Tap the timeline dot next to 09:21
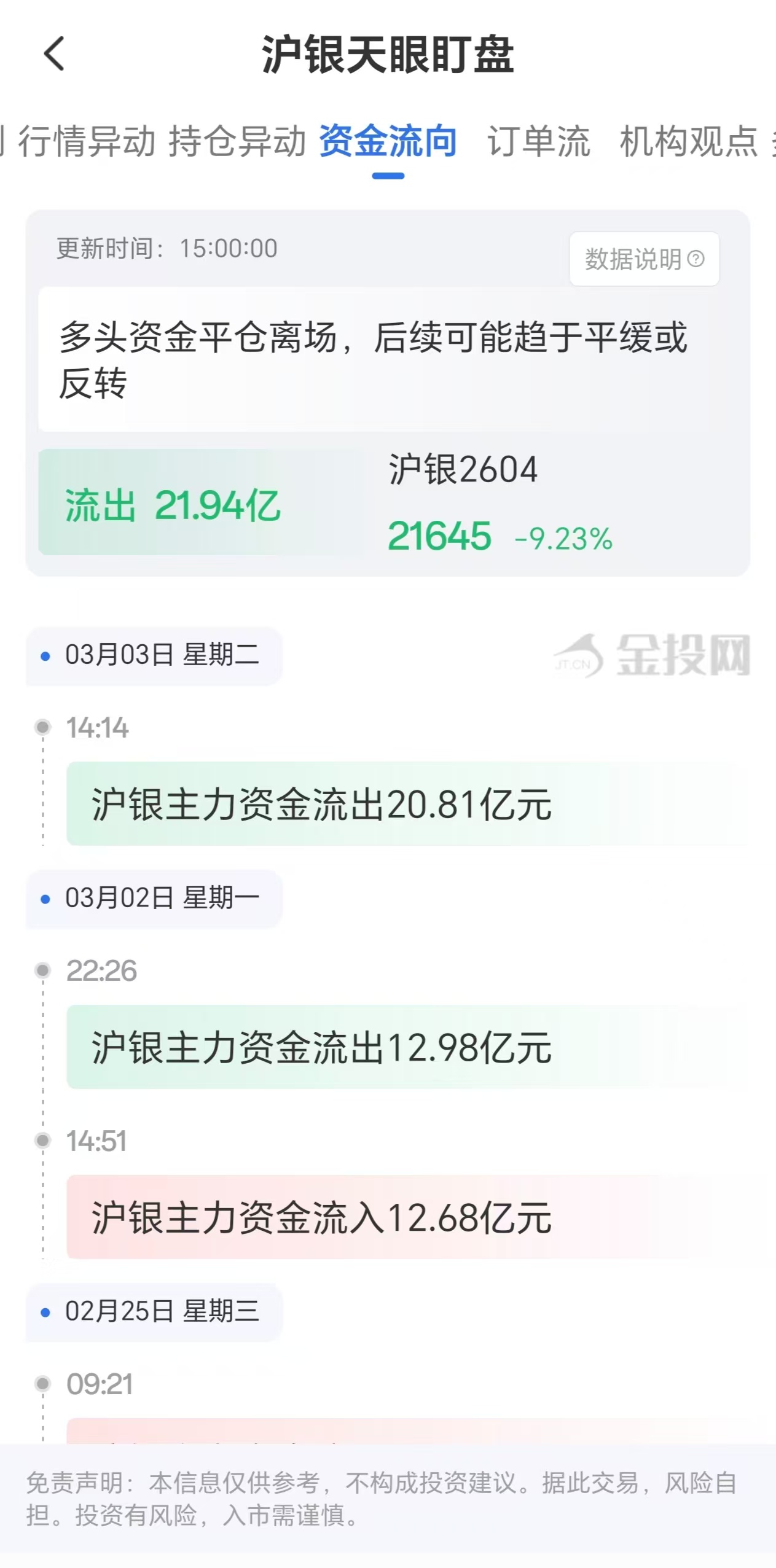The width and height of the screenshot is (776, 1568). click(x=42, y=1384)
